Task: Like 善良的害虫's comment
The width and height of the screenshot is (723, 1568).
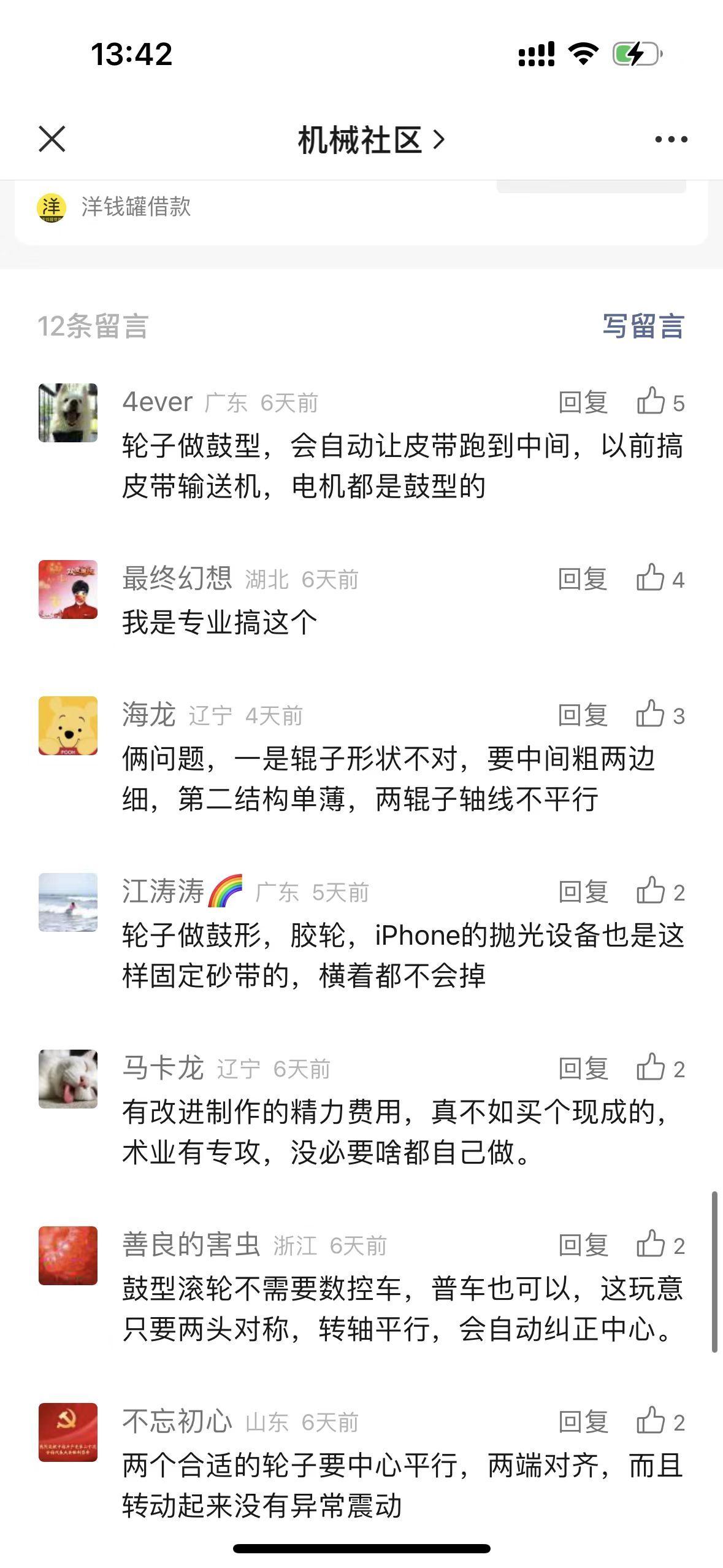Action: point(651,1245)
